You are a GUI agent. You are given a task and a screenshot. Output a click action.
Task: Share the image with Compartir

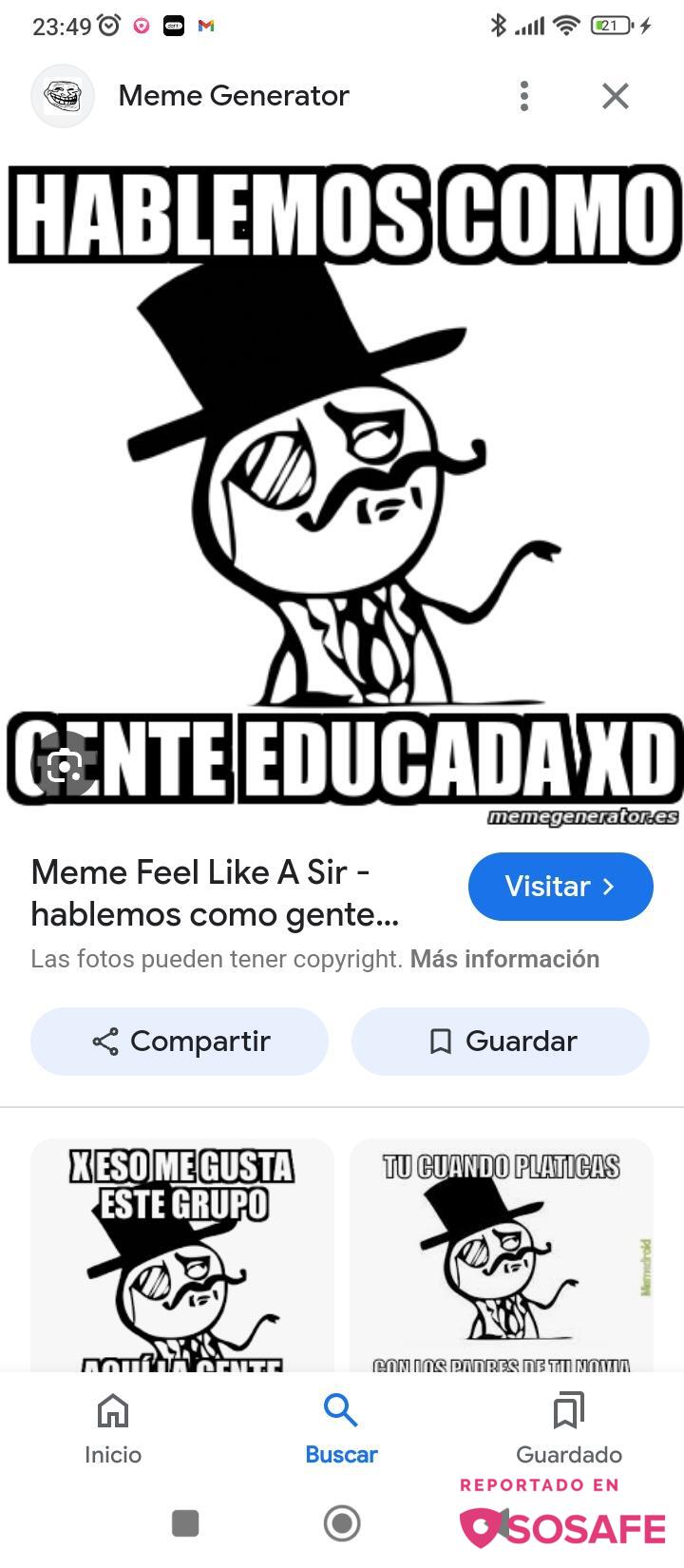tap(180, 1042)
